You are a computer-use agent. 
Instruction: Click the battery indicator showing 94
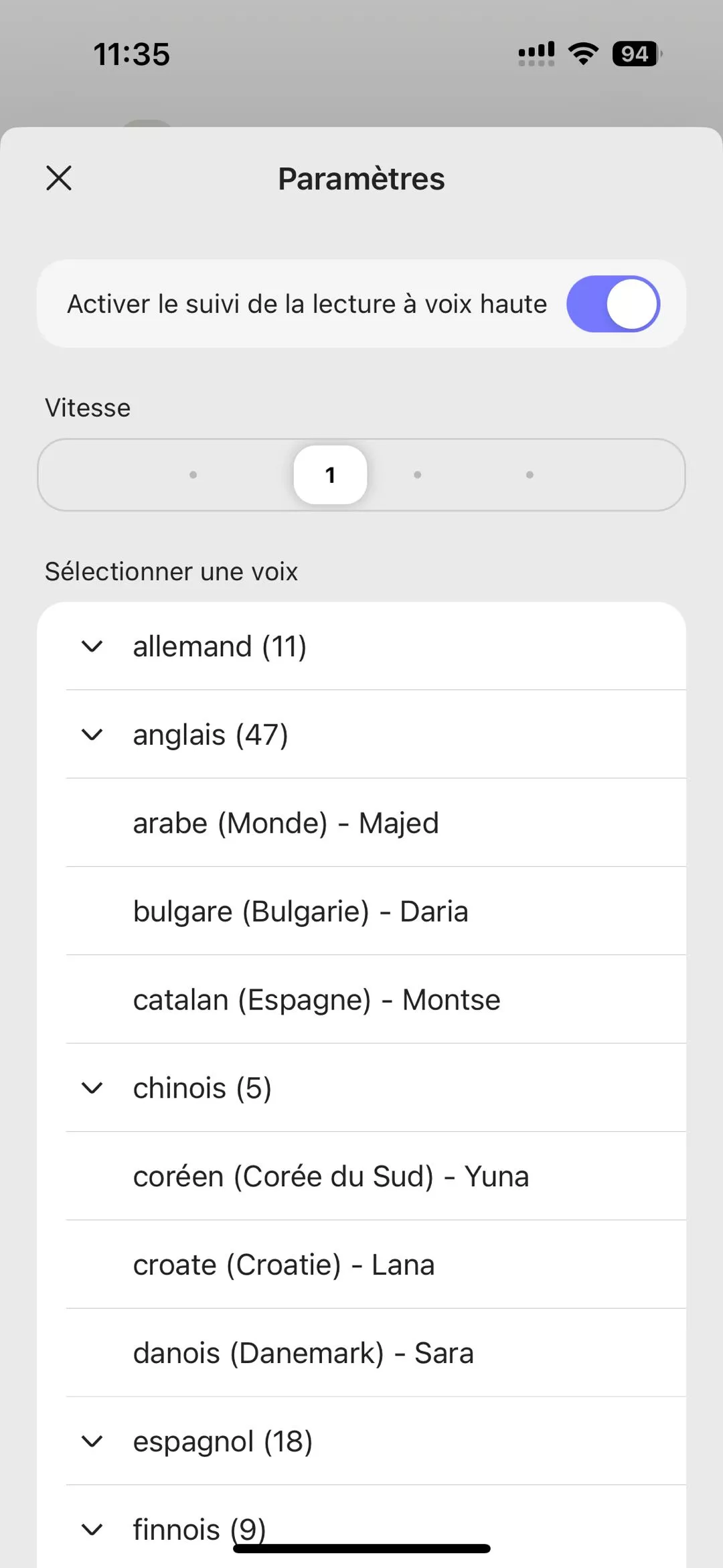[x=633, y=53]
